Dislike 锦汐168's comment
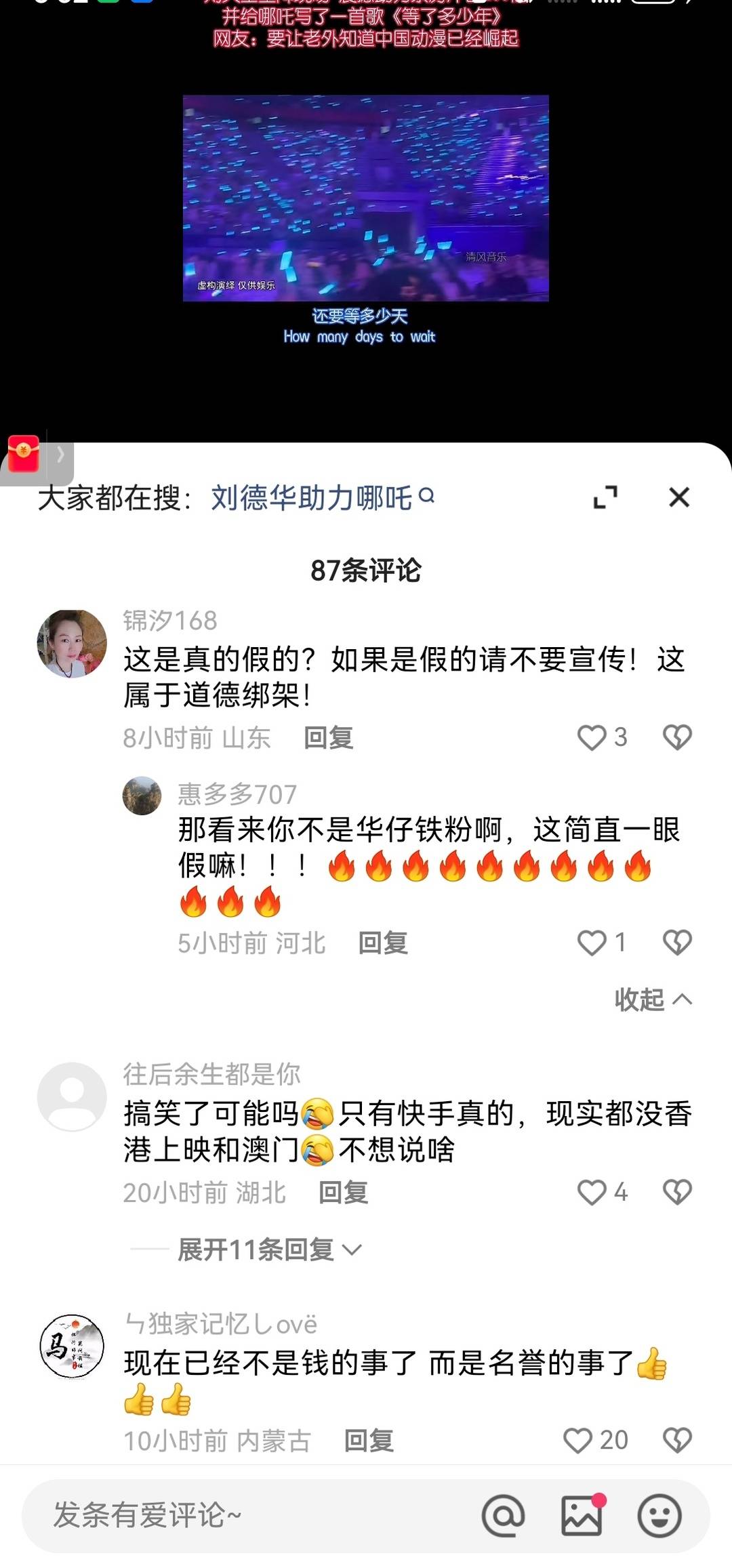This screenshot has width=732, height=1568. [x=676, y=737]
